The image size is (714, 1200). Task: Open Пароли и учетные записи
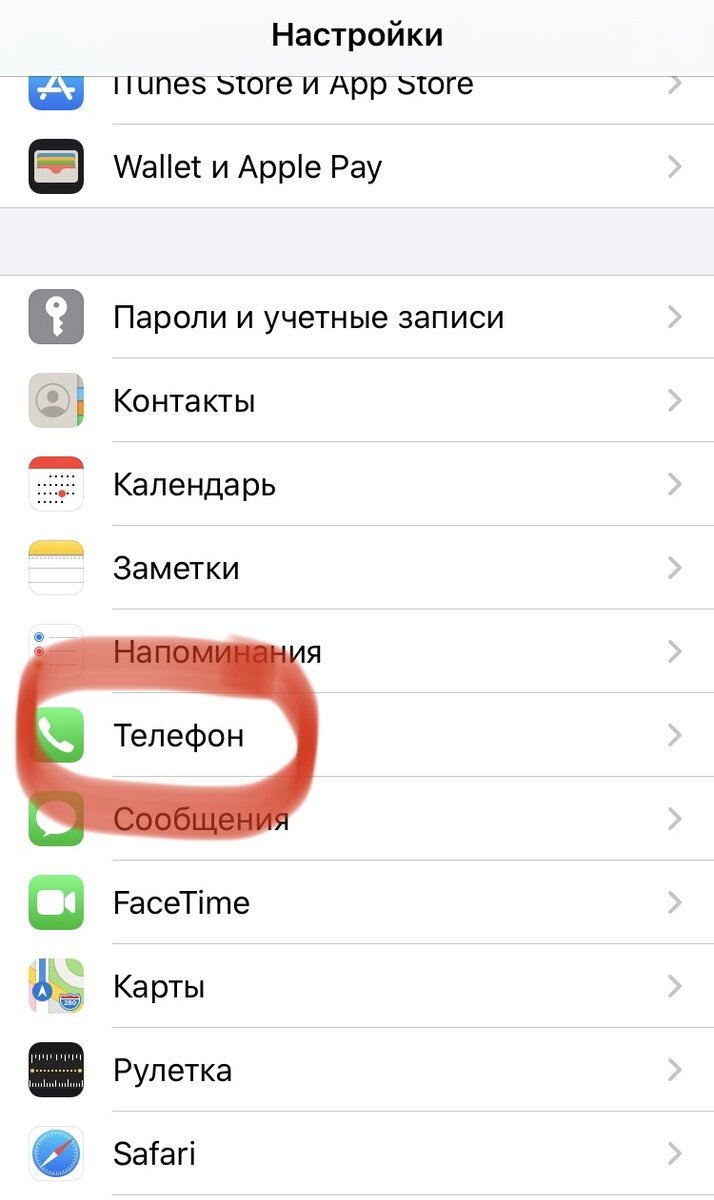coord(357,317)
